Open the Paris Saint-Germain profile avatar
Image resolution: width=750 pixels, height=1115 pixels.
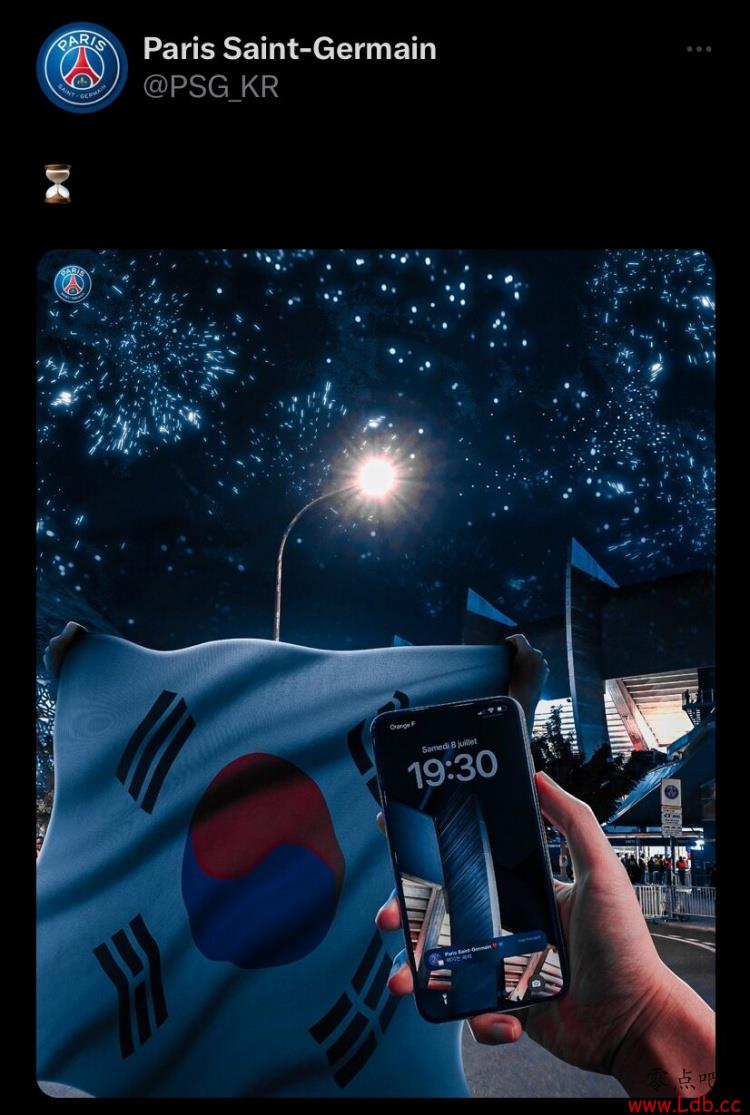tap(82, 67)
